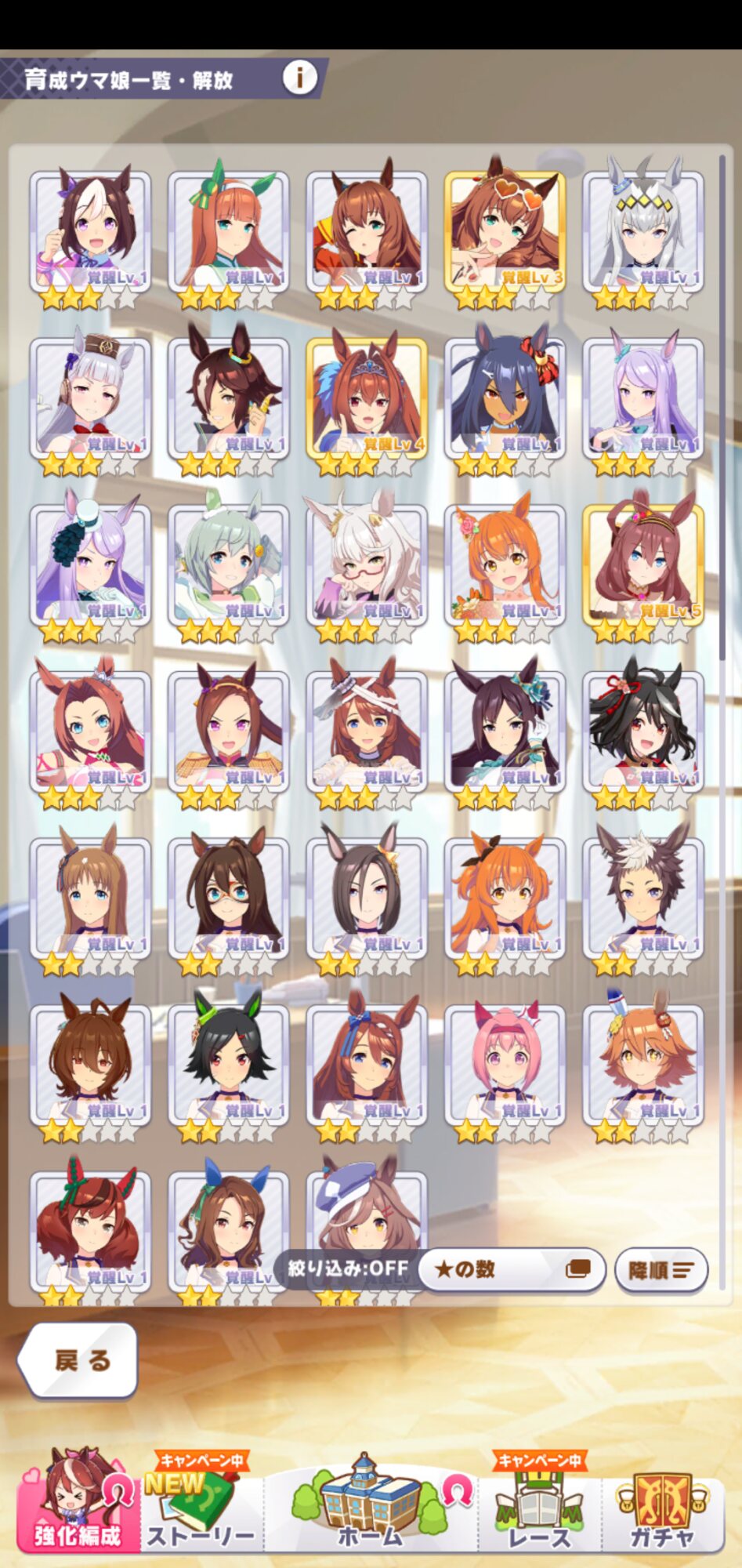Open the black-haired girl with green ears
Image resolution: width=742 pixels, height=1568 pixels.
click(228, 1065)
